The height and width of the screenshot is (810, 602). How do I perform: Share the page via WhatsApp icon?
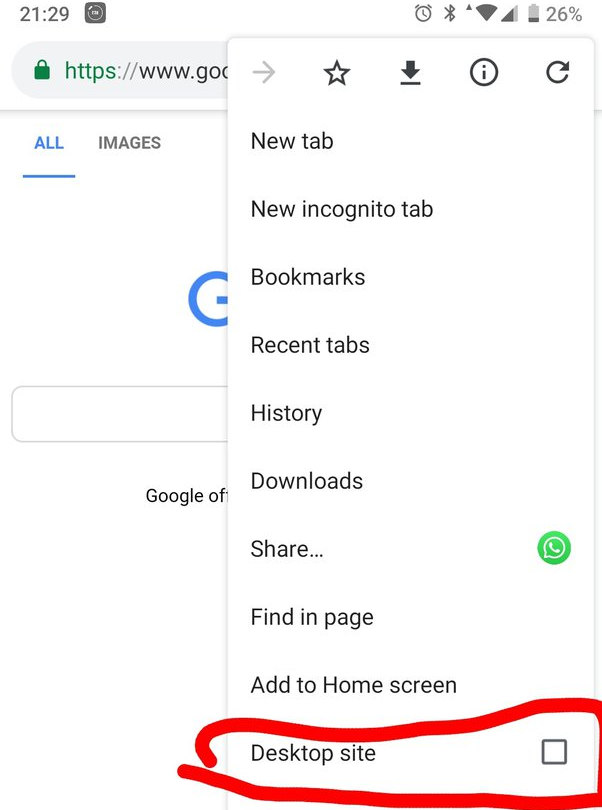click(554, 548)
